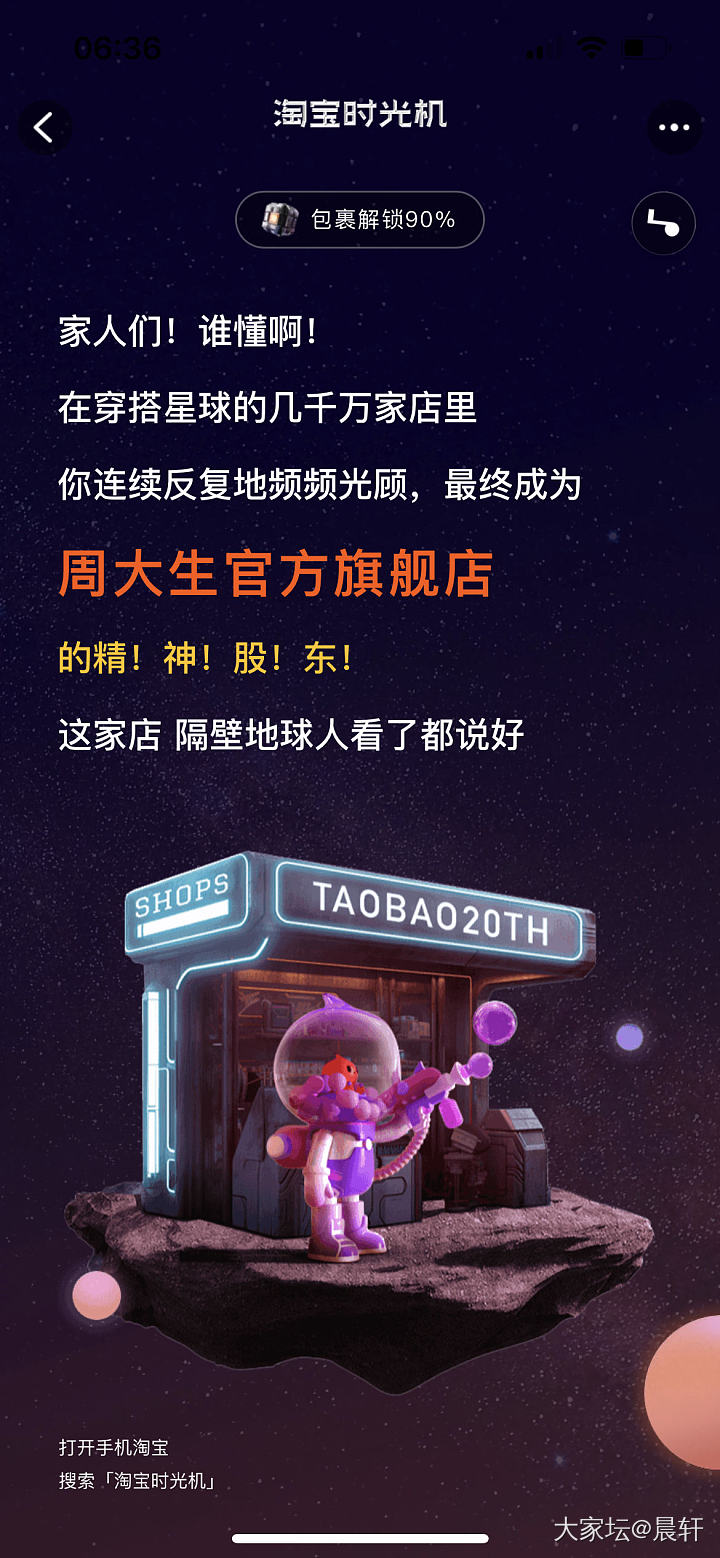Tap the 包裹解锁90% package chip
The width and height of the screenshot is (720, 1558).
360,220
